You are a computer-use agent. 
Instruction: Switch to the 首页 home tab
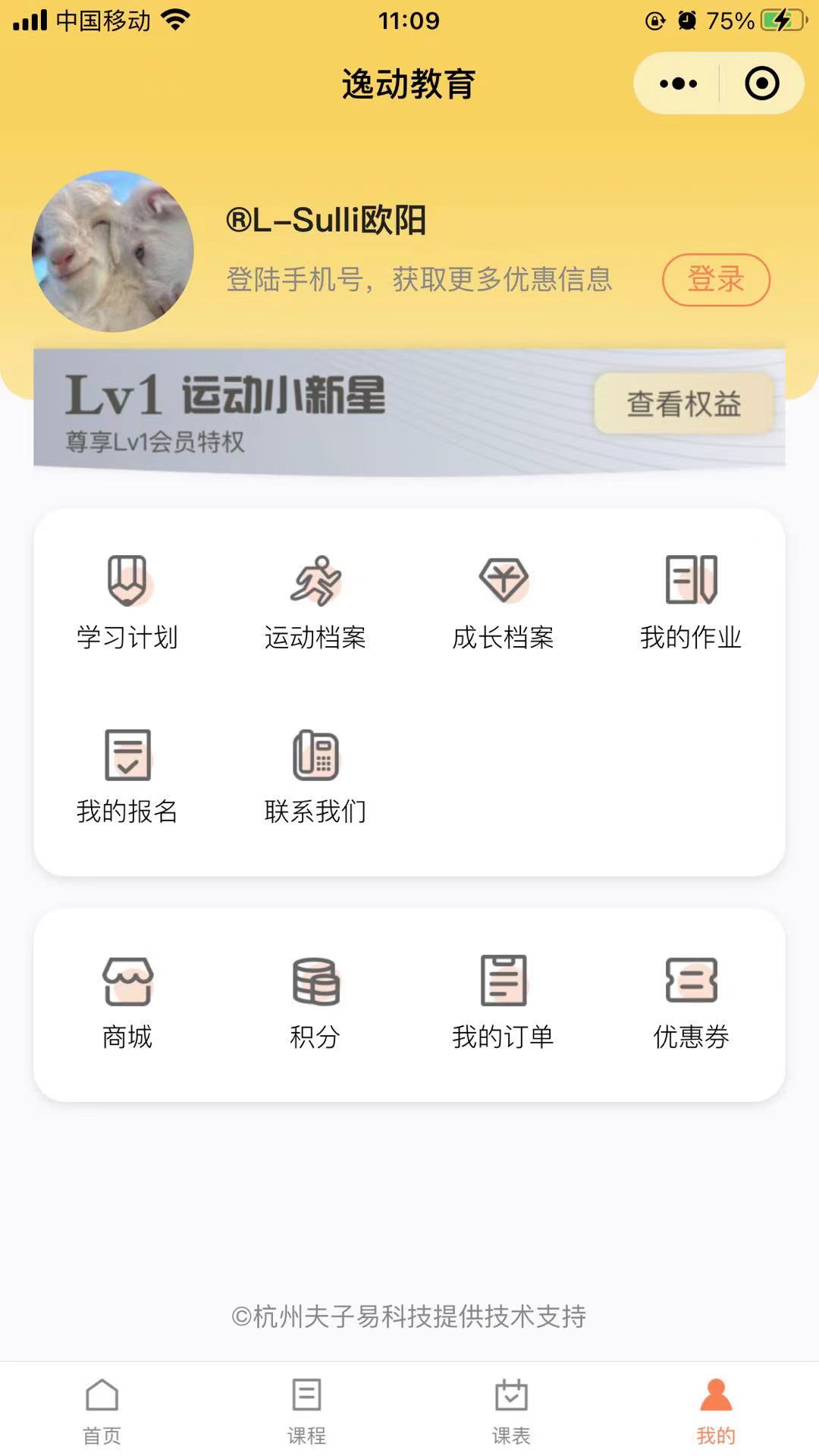[102, 1410]
